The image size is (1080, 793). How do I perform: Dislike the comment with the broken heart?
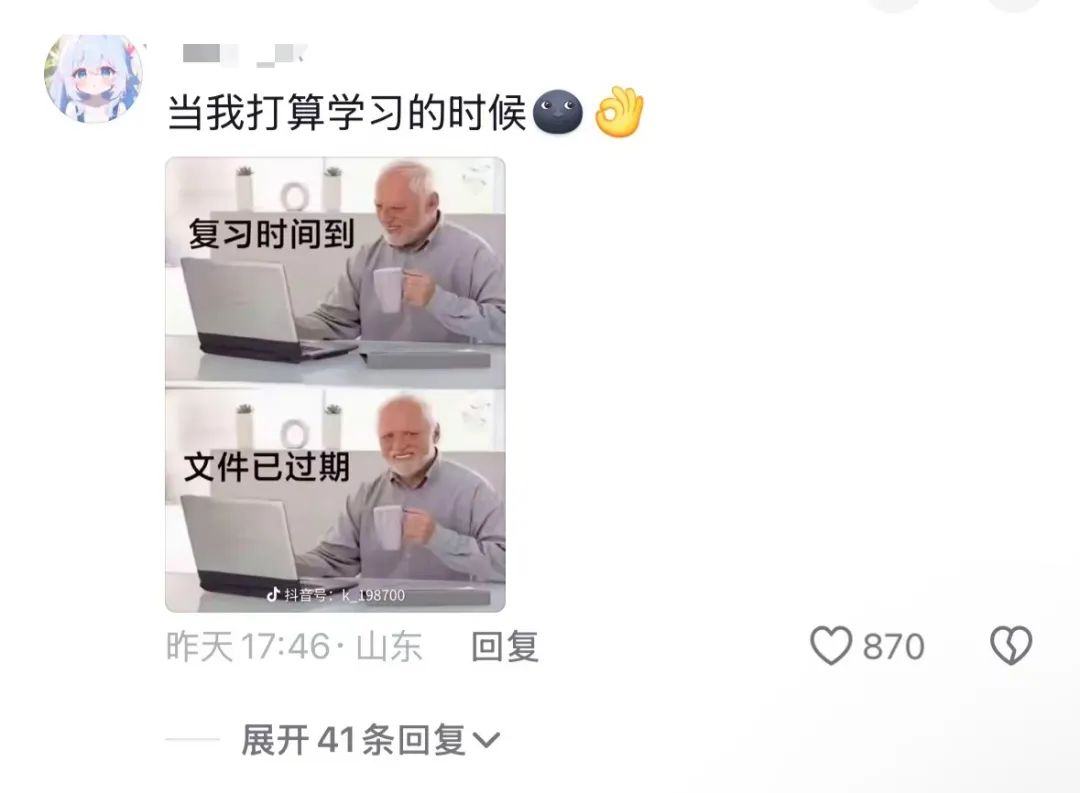(x=1010, y=647)
